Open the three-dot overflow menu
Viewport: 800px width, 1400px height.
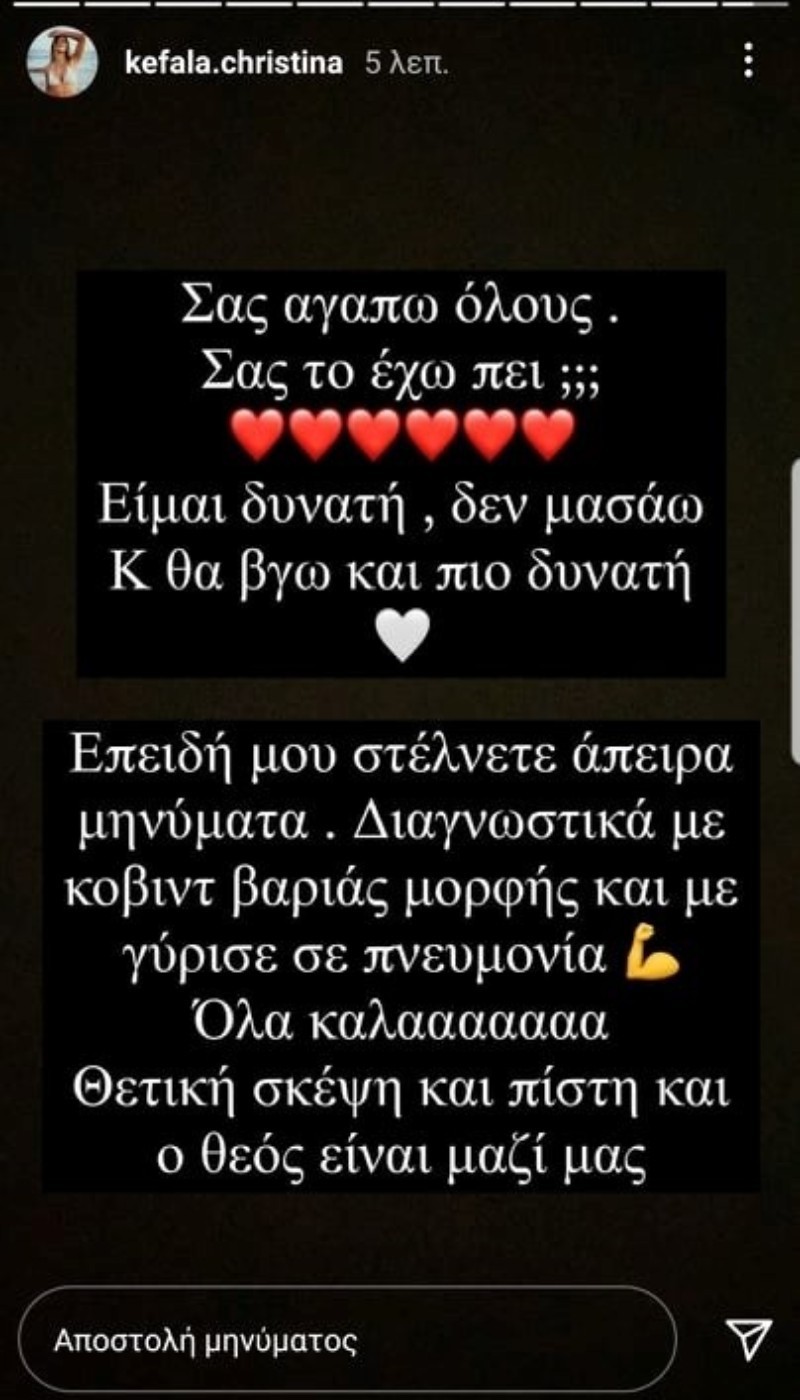[x=749, y=62]
